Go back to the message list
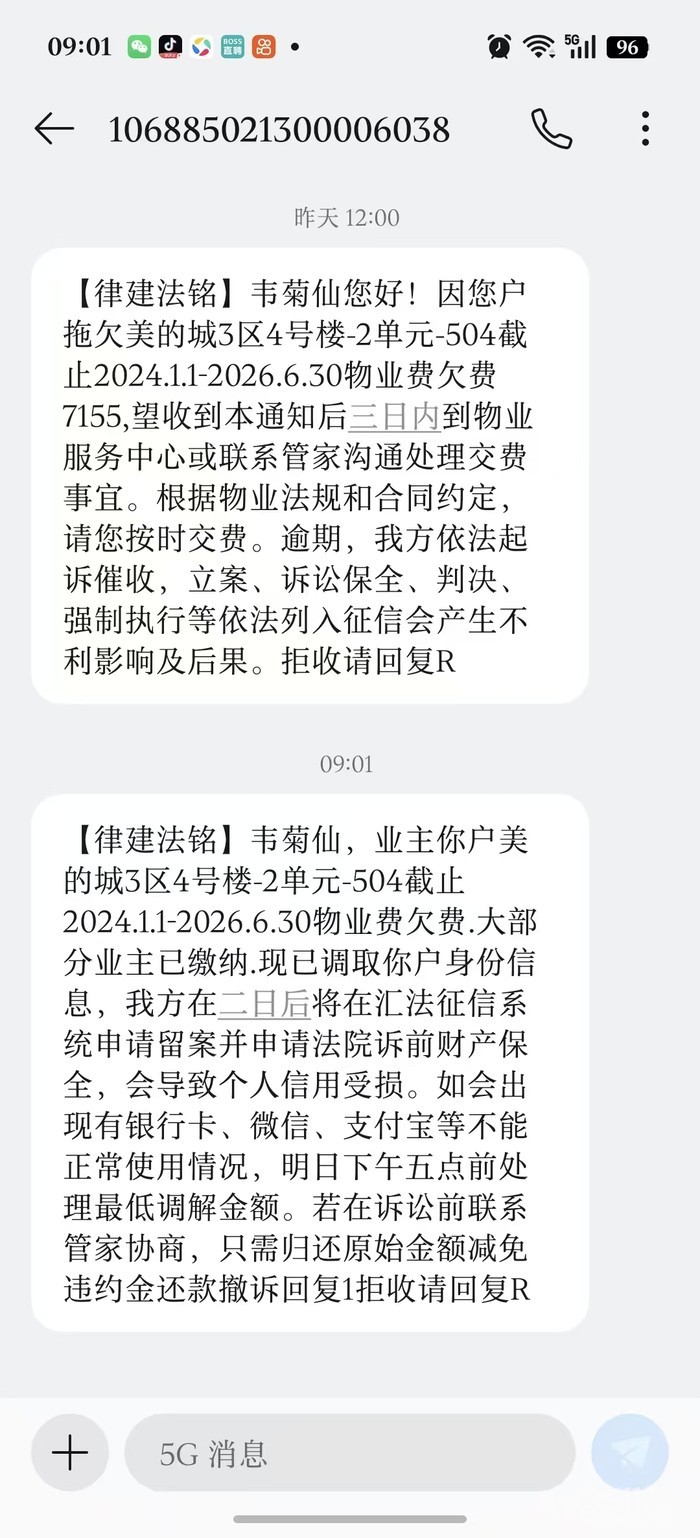Viewport: 700px width, 1538px height. (54, 129)
